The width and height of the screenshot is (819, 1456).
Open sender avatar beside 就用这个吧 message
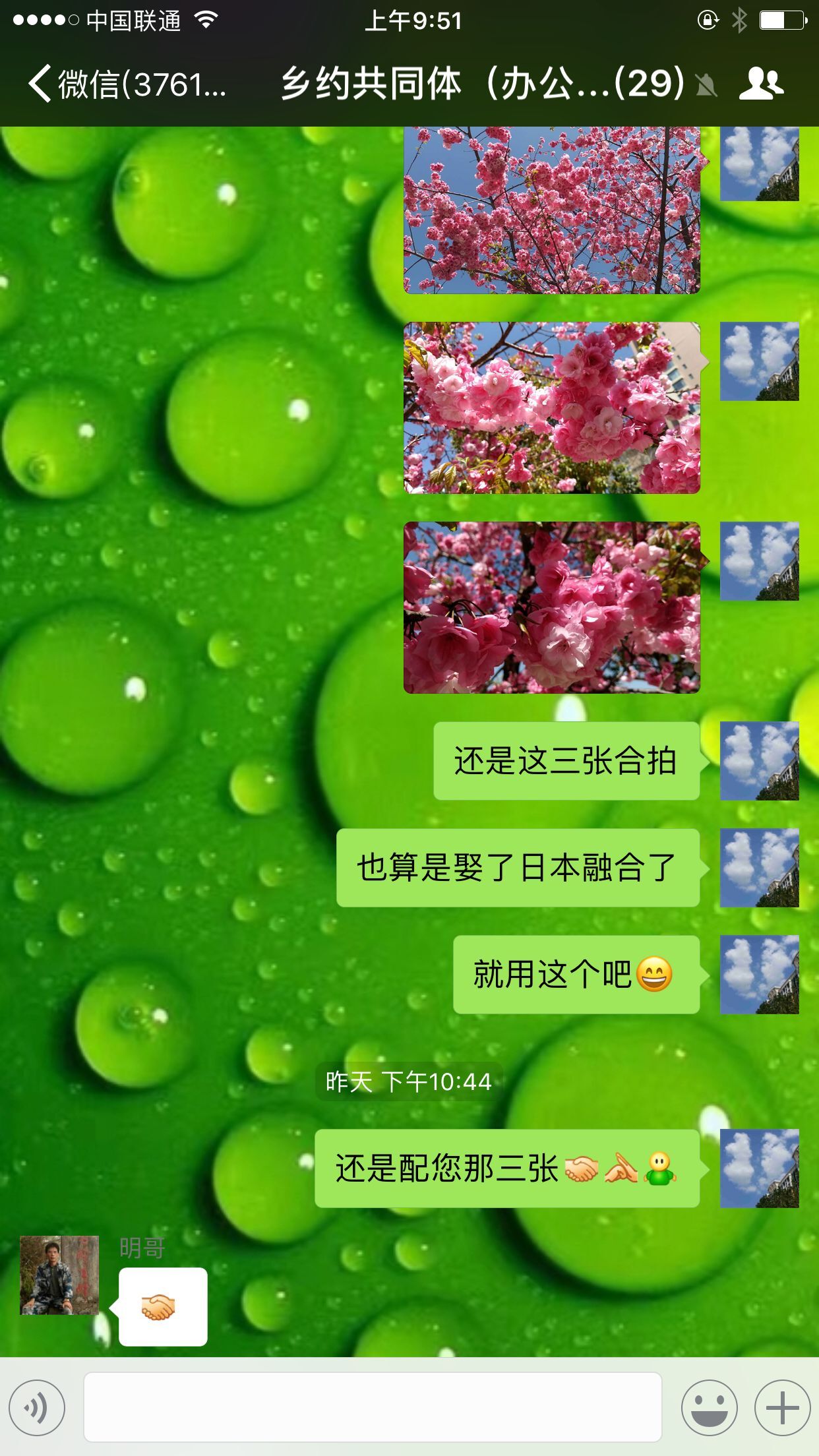click(759, 974)
